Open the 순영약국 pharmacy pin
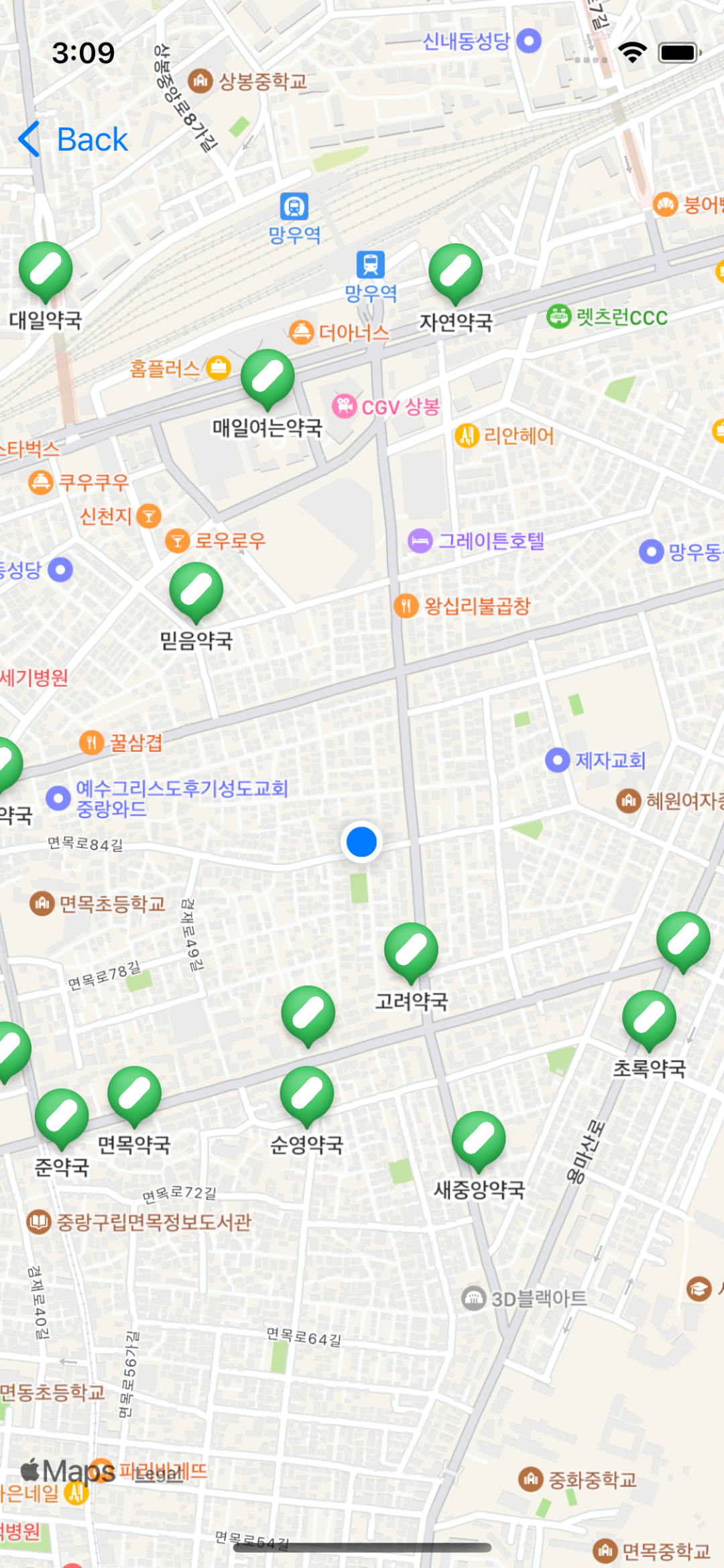 coord(307,1094)
